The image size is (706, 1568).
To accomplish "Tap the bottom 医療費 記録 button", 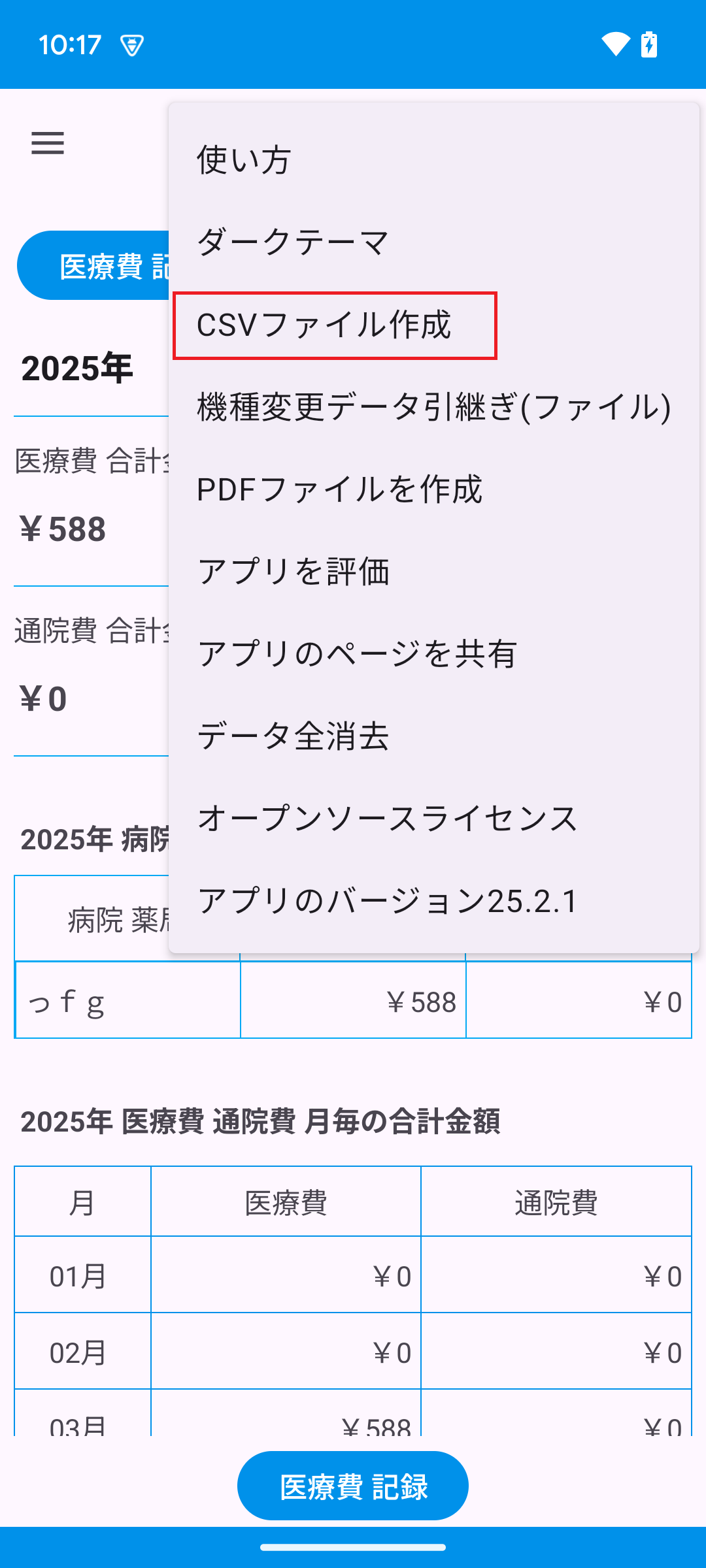I will [x=353, y=1486].
